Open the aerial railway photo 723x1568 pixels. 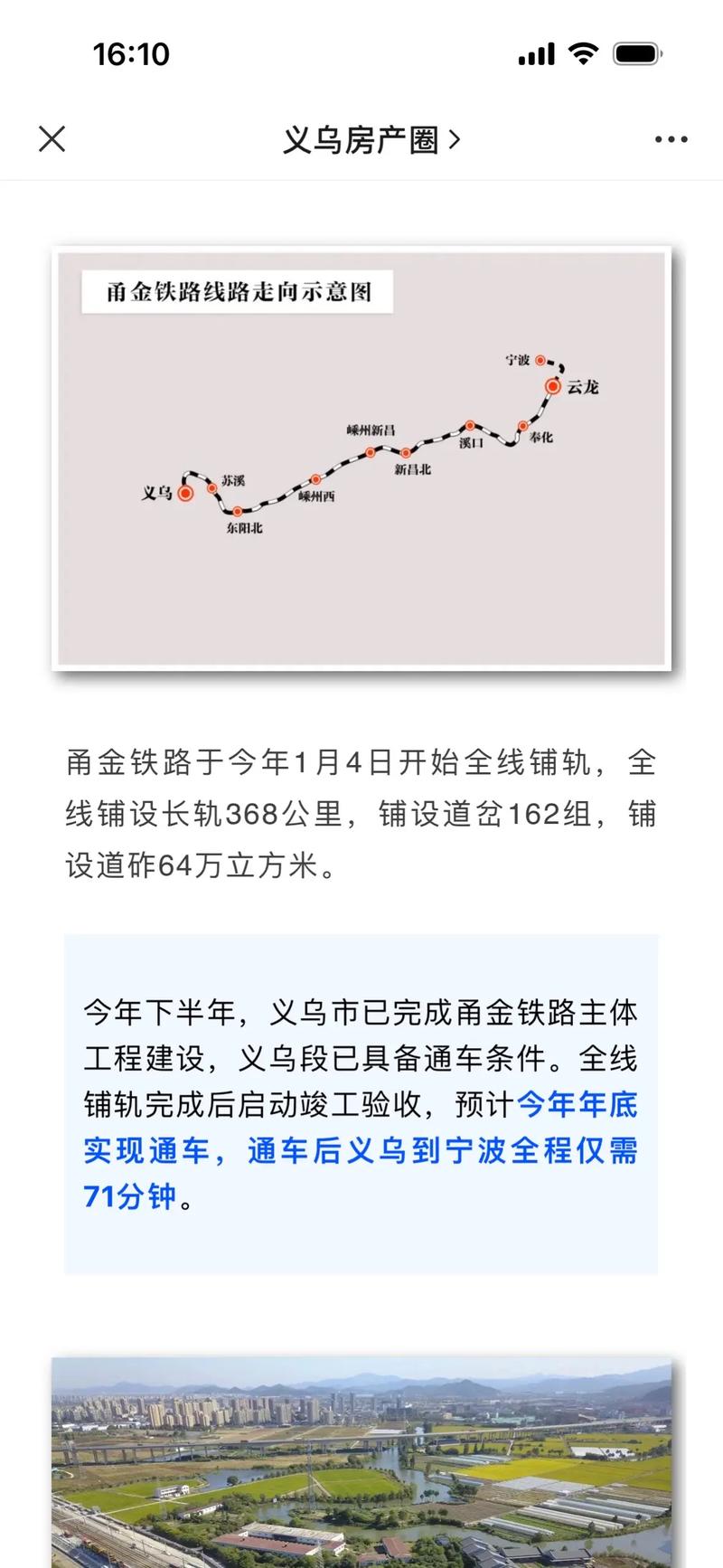point(361,1462)
